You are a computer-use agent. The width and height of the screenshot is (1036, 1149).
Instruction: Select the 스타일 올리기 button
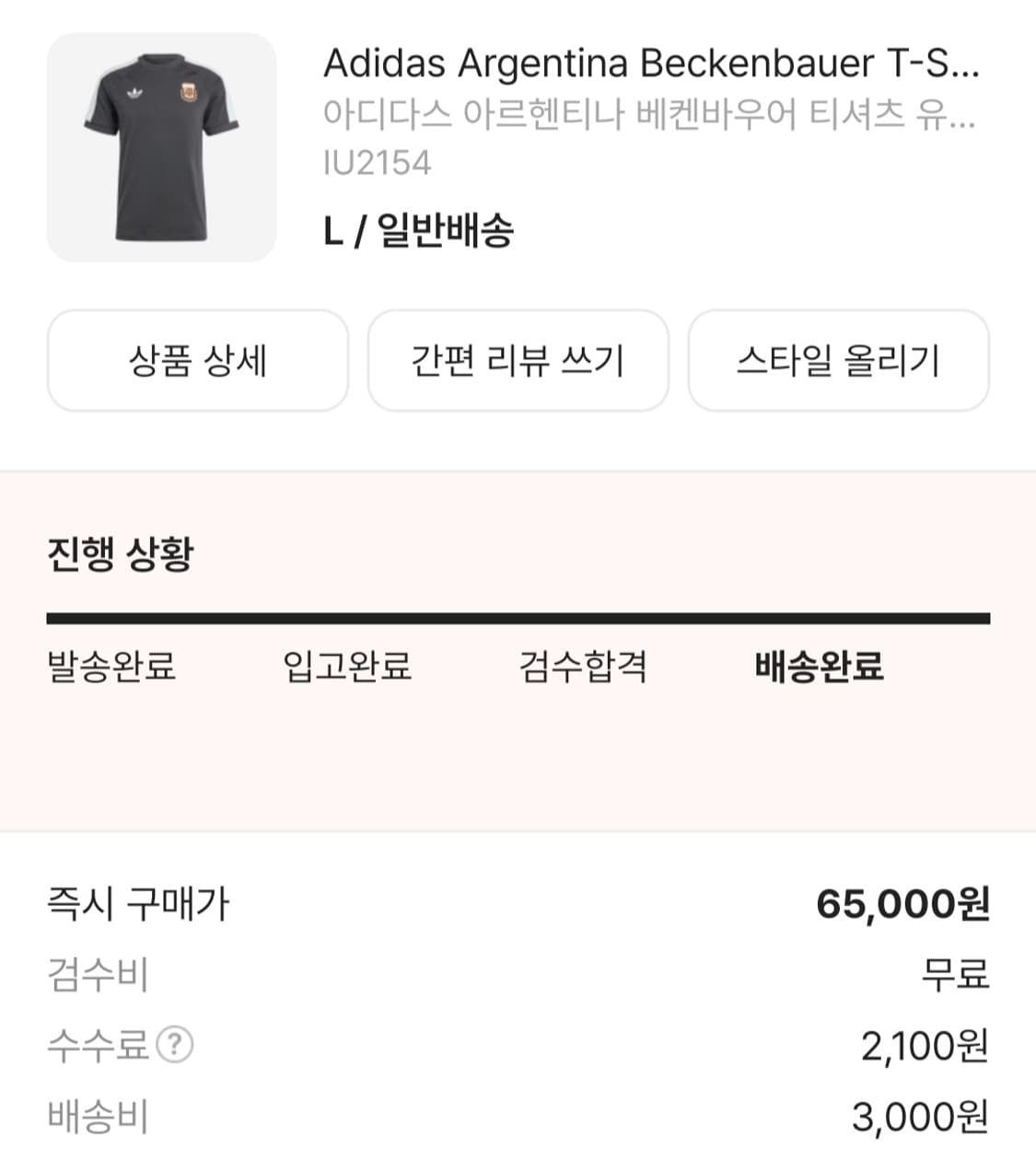coord(838,361)
